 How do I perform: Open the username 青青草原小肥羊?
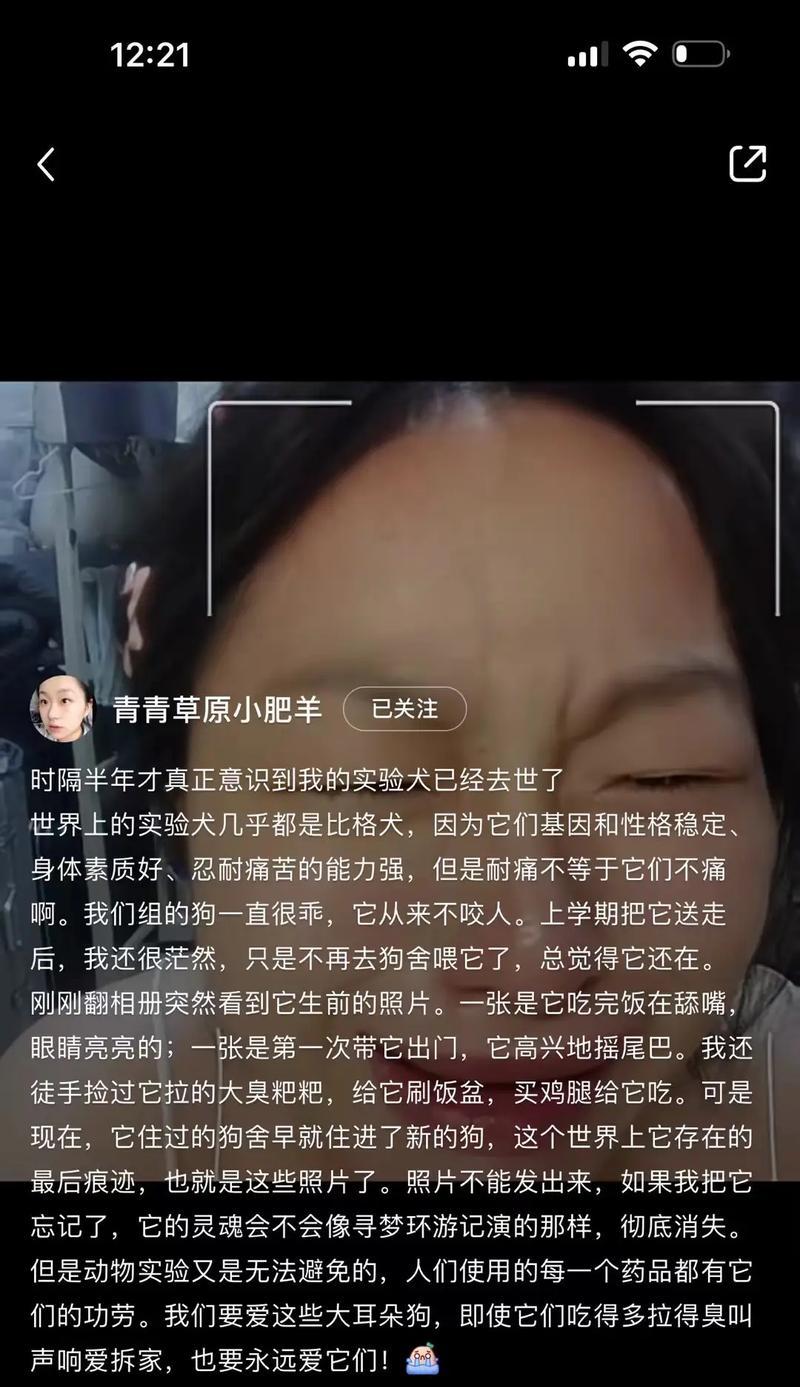217,709
